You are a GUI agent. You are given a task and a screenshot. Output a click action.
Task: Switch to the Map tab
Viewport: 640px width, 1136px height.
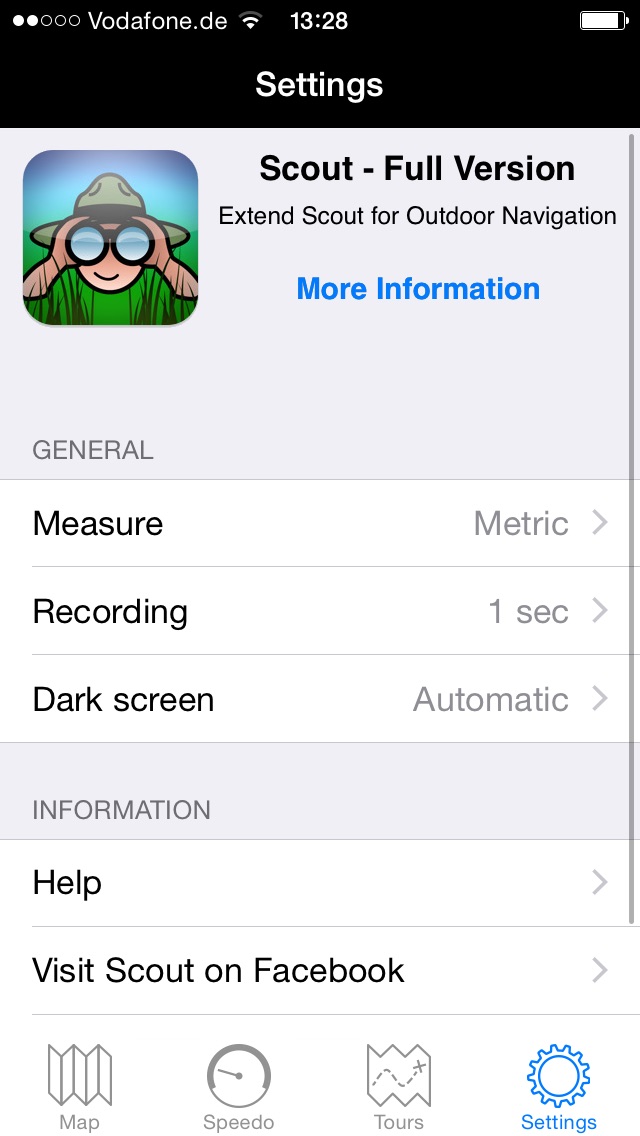click(80, 1087)
